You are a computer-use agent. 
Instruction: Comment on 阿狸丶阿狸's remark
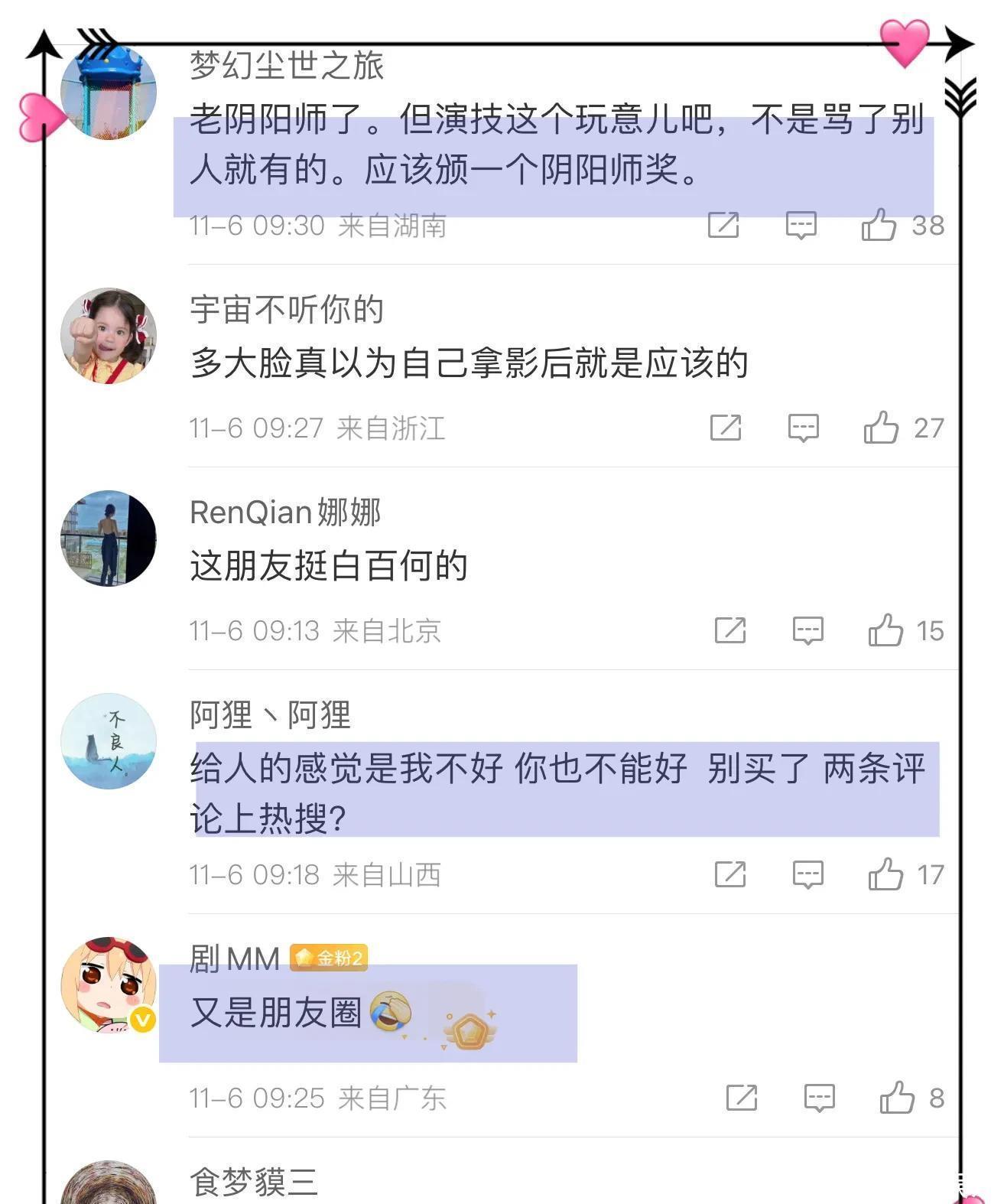tap(807, 874)
